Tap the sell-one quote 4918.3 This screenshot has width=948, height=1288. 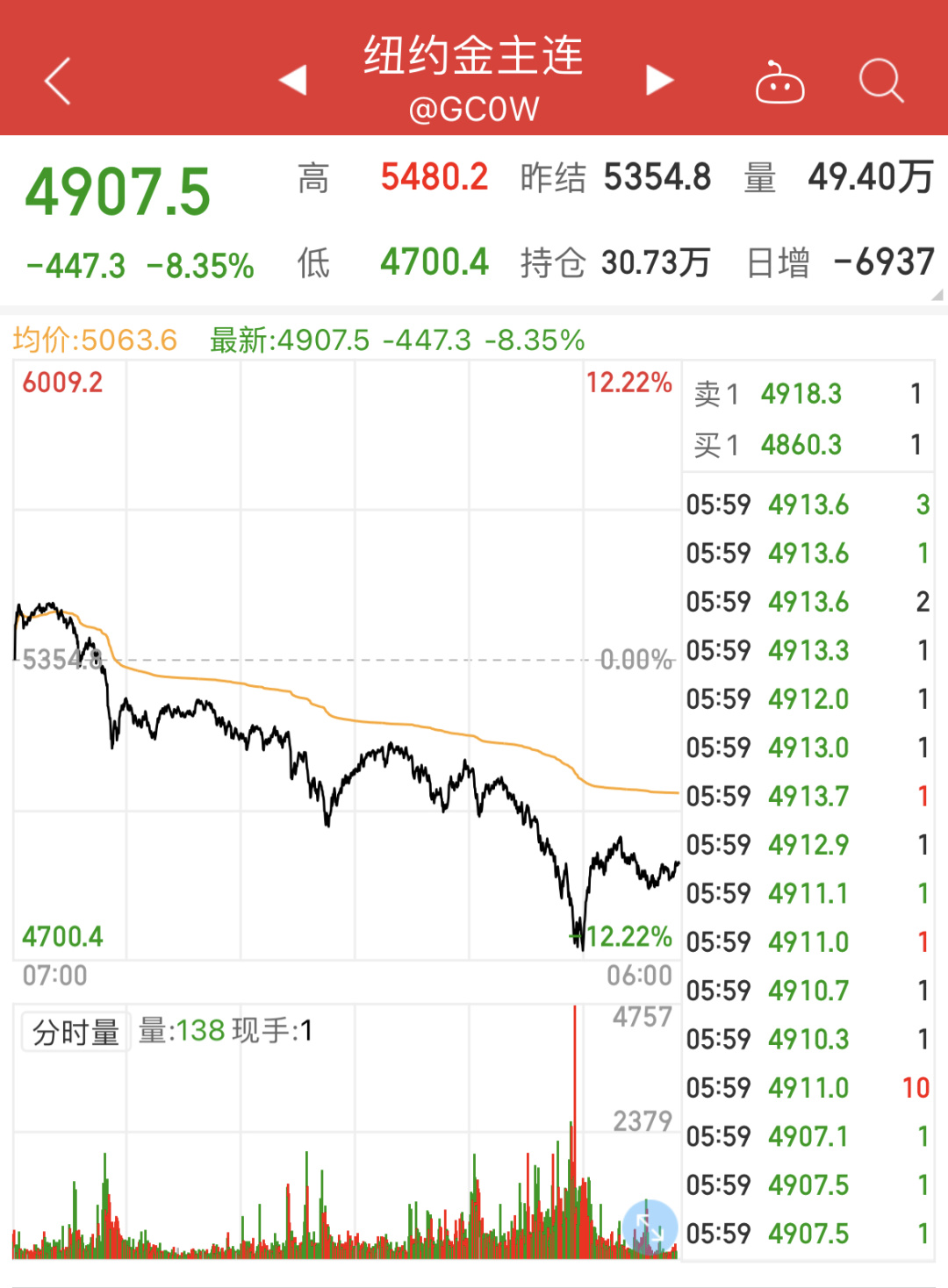click(x=801, y=395)
